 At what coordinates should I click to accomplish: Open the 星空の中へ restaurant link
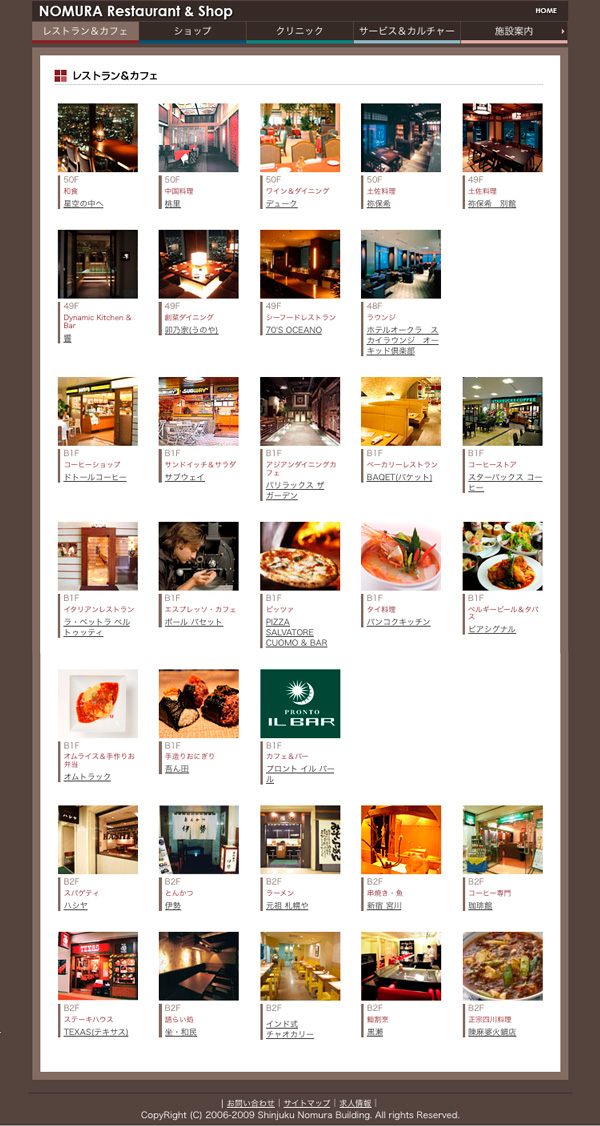83,204
